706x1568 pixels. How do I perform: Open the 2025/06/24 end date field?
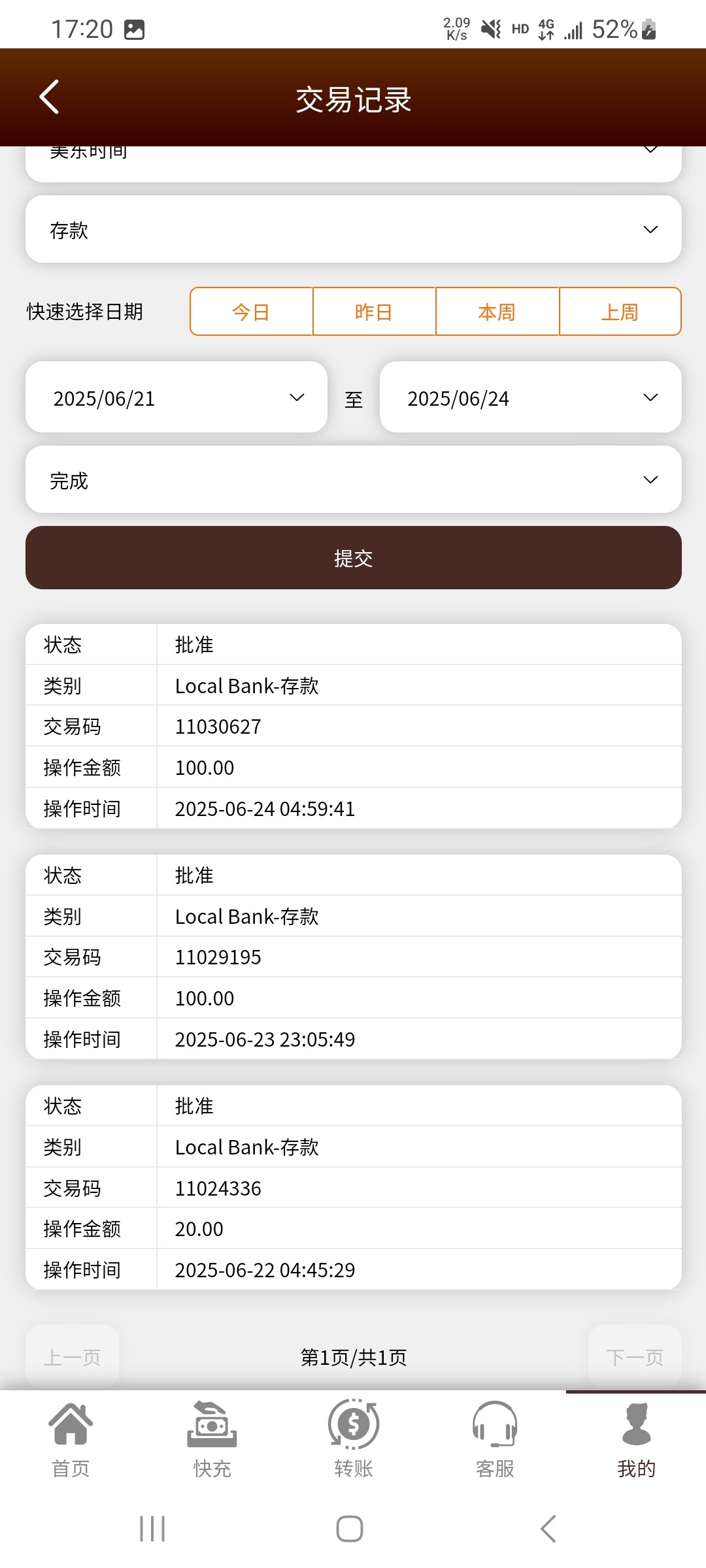click(x=529, y=397)
